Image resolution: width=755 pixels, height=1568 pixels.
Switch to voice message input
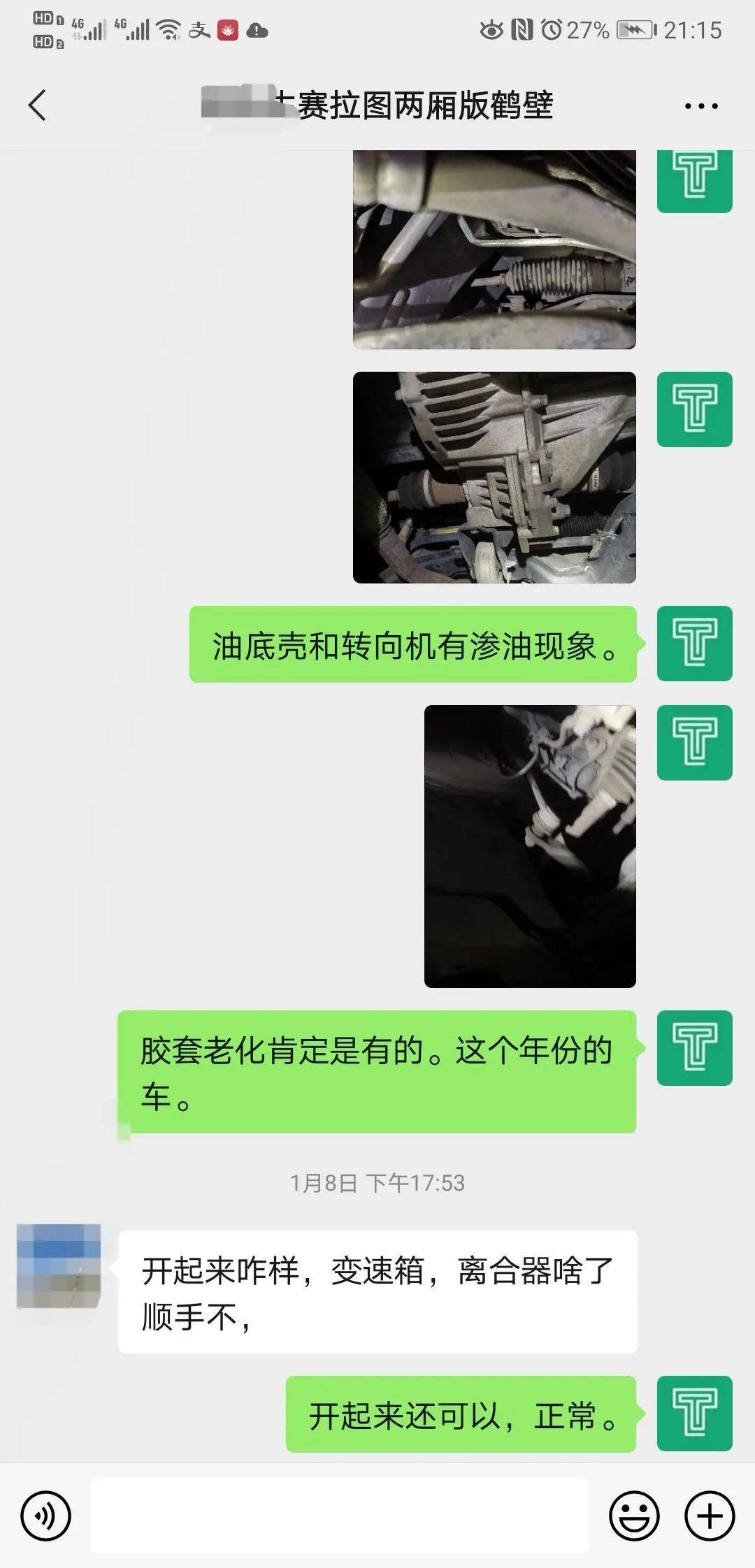[x=46, y=1516]
